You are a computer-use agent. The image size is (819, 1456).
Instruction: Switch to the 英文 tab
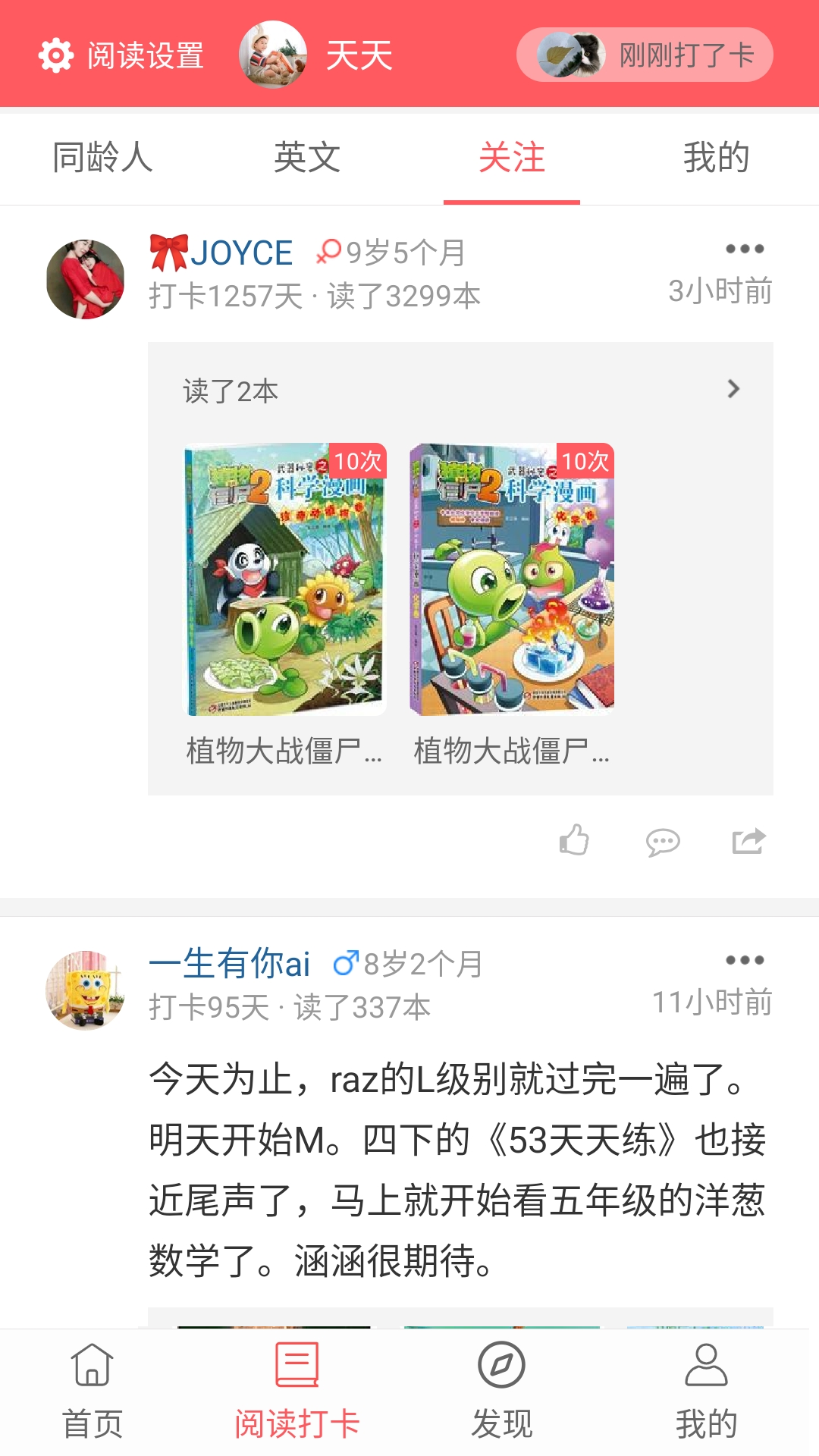pyautogui.click(x=307, y=158)
